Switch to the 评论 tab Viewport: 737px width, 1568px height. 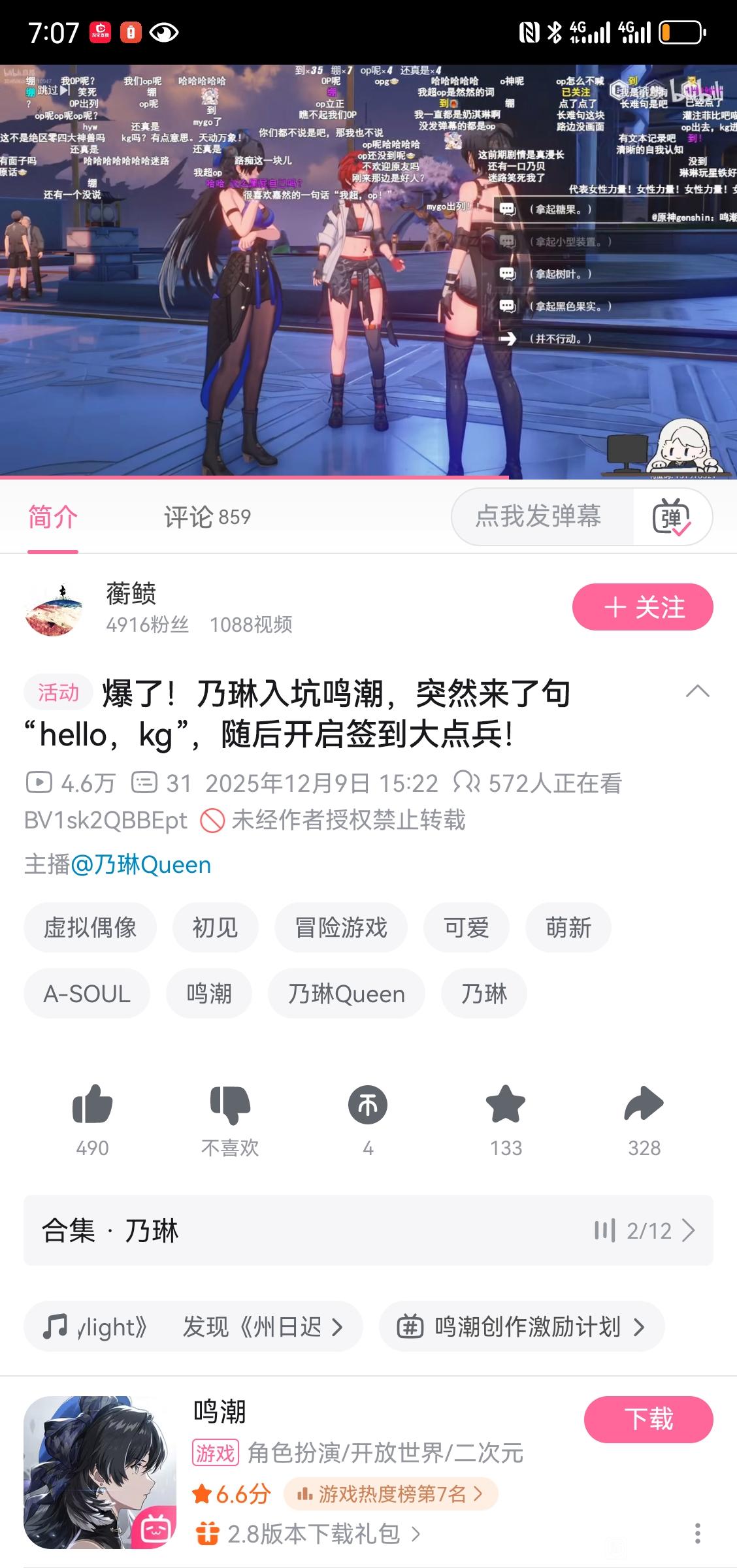pyautogui.click(x=206, y=517)
